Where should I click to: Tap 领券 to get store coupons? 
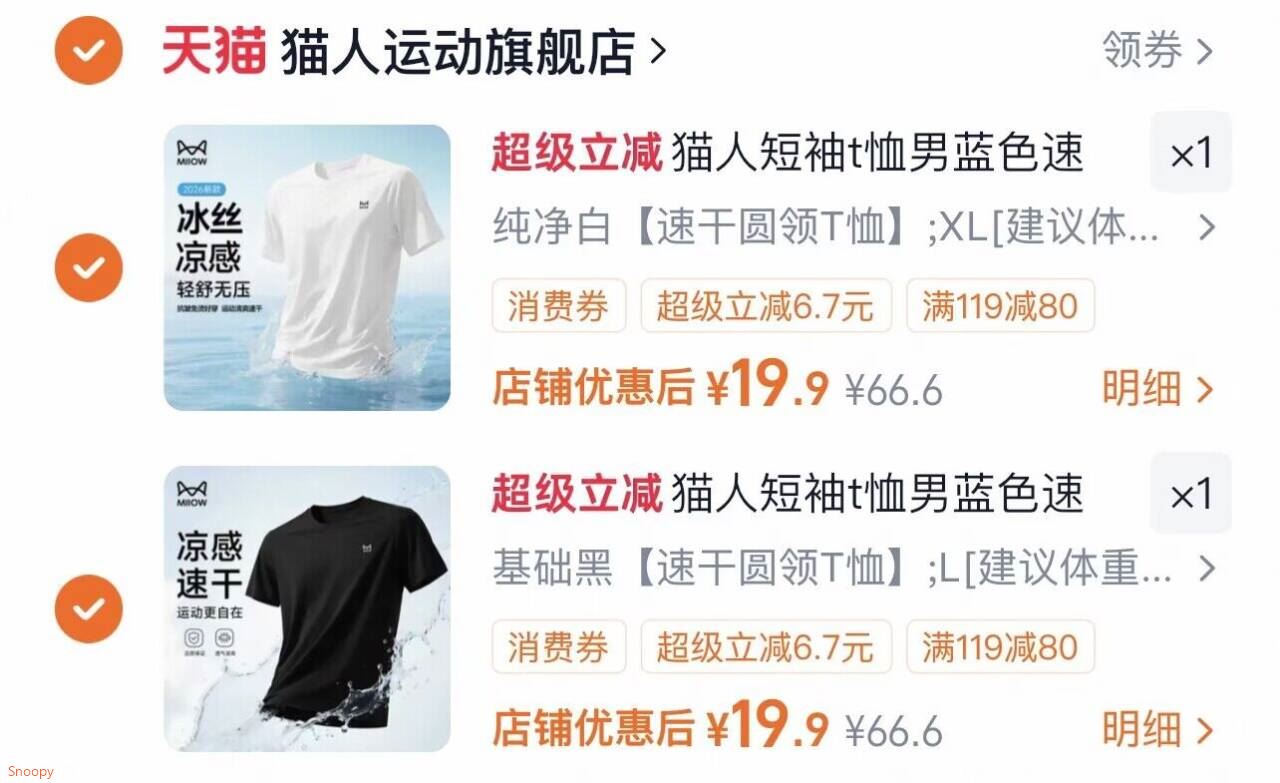1158,50
